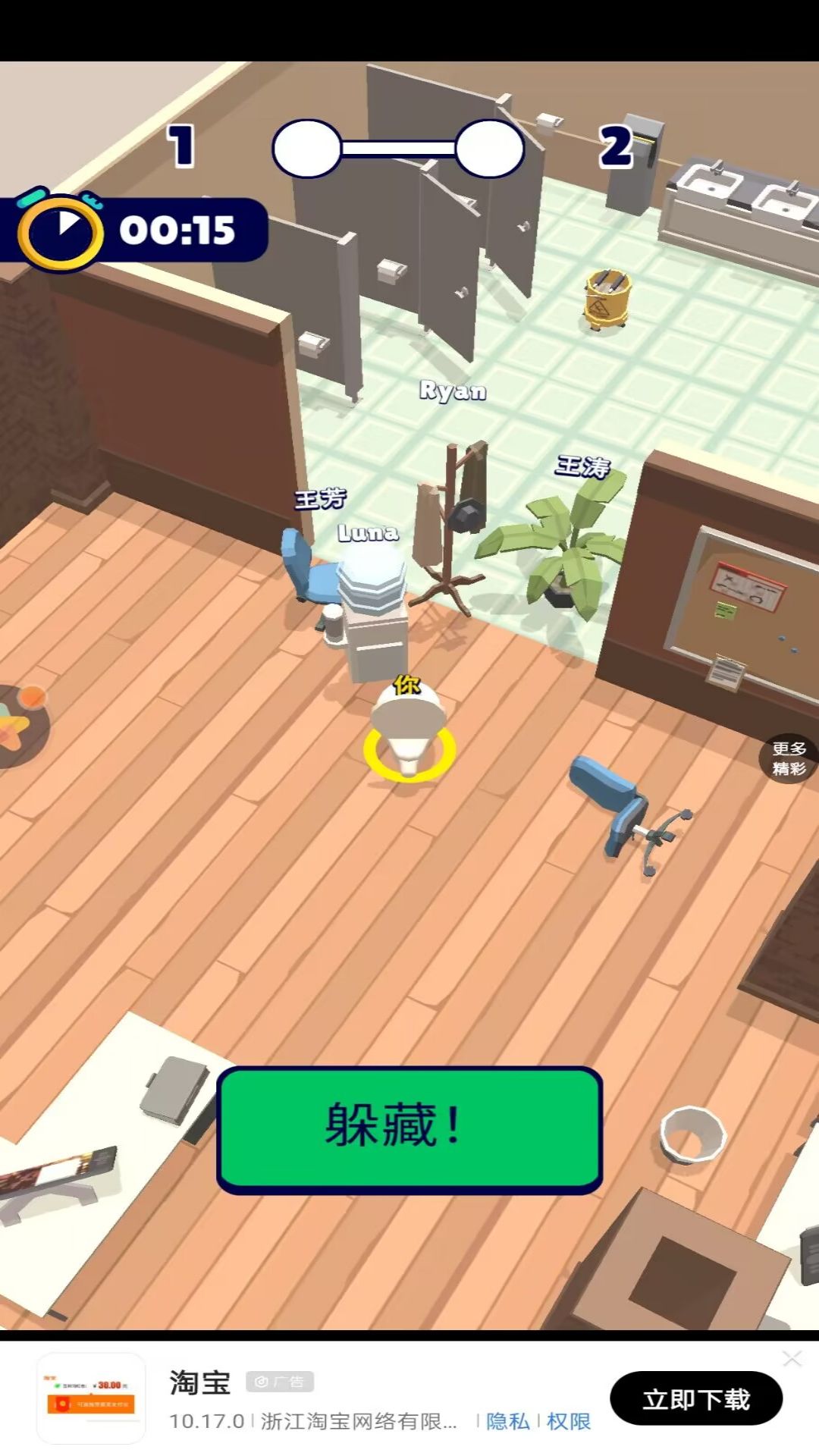The height and width of the screenshot is (1456, 819).
Task: Open the 更多精彩 side button
Action: click(789, 758)
